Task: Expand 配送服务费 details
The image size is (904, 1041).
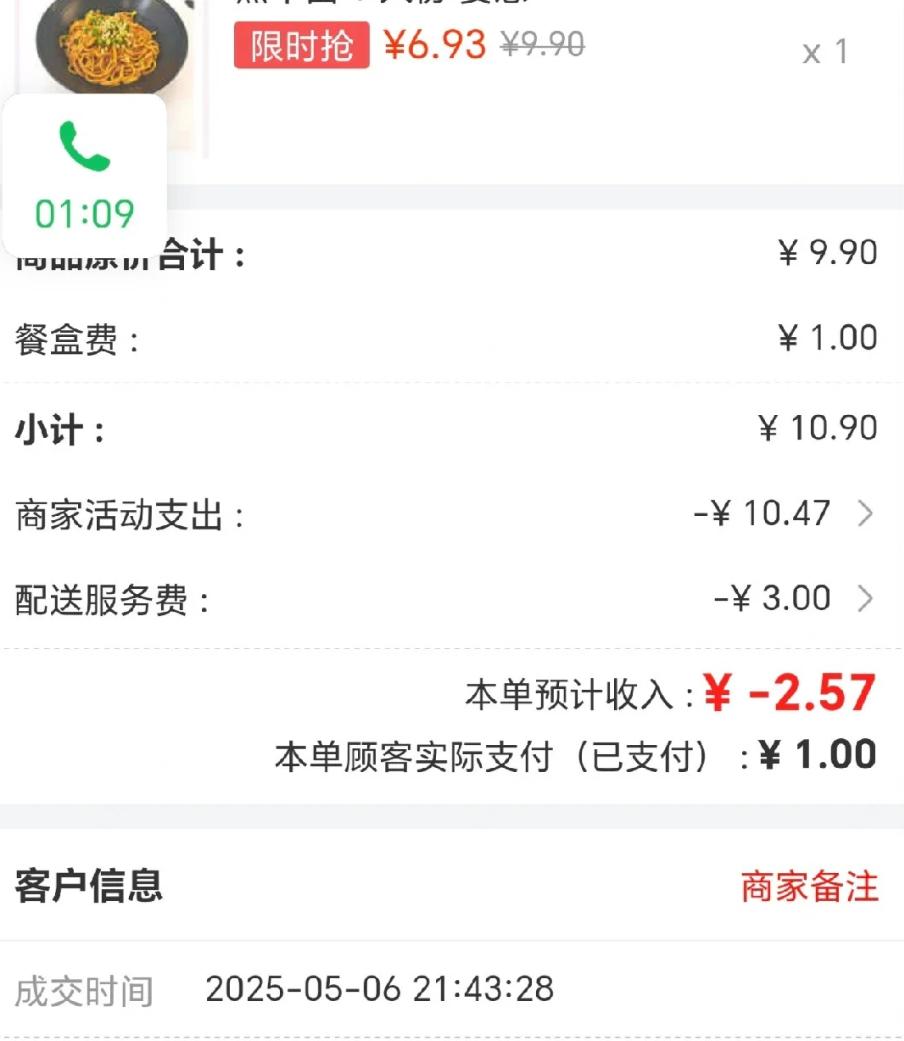Action: (x=865, y=599)
